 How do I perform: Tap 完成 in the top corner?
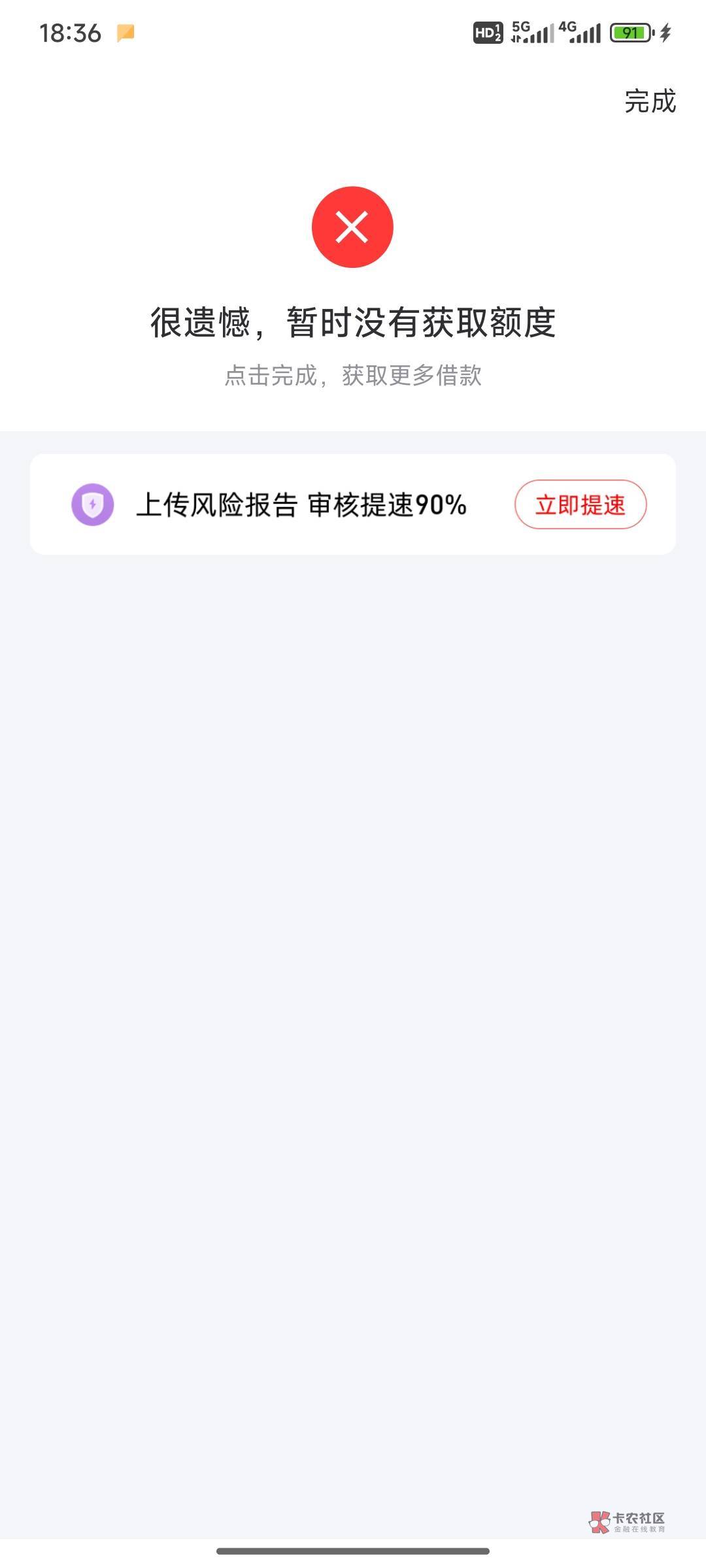[x=650, y=101]
